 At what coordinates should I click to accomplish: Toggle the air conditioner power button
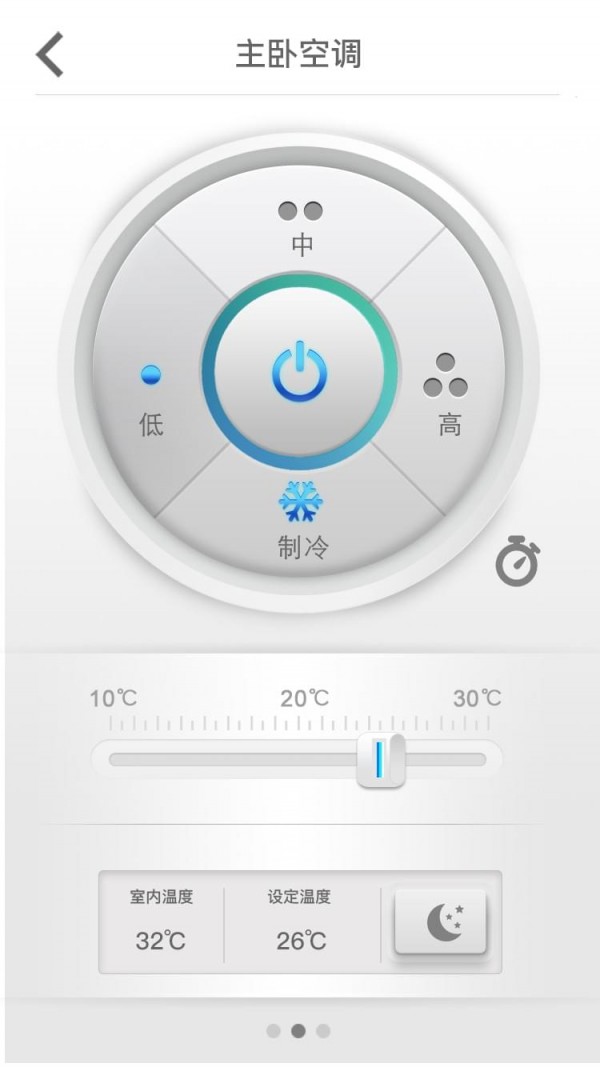coord(300,372)
